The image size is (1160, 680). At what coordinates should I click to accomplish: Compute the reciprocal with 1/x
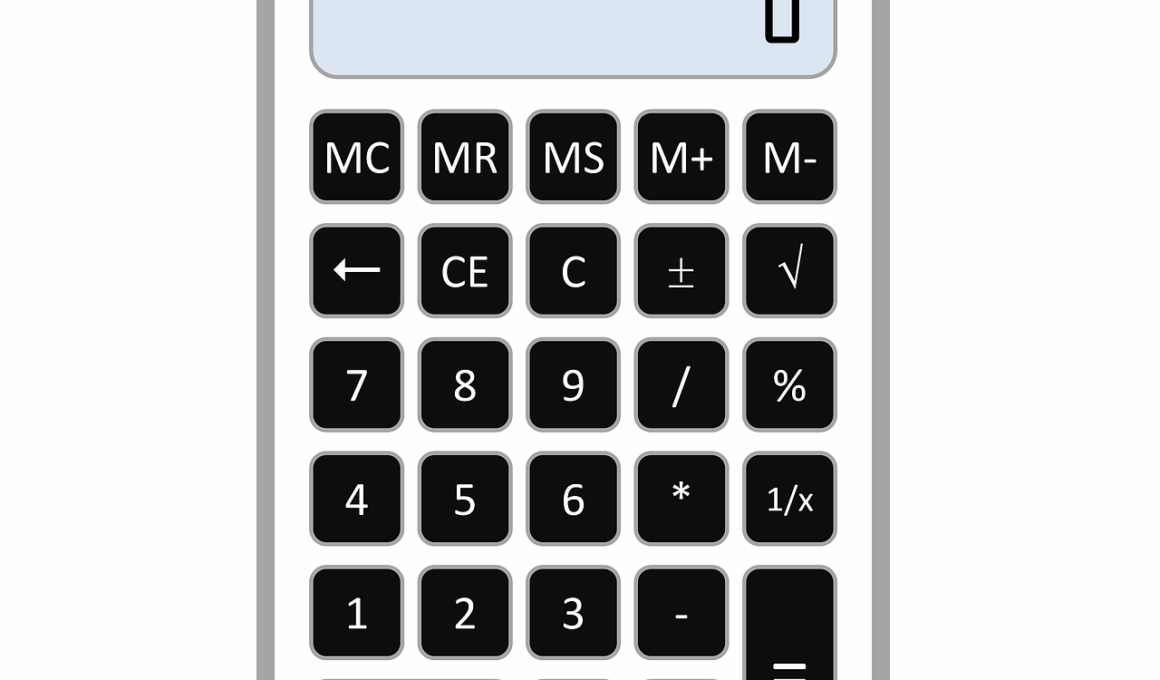[789, 499]
